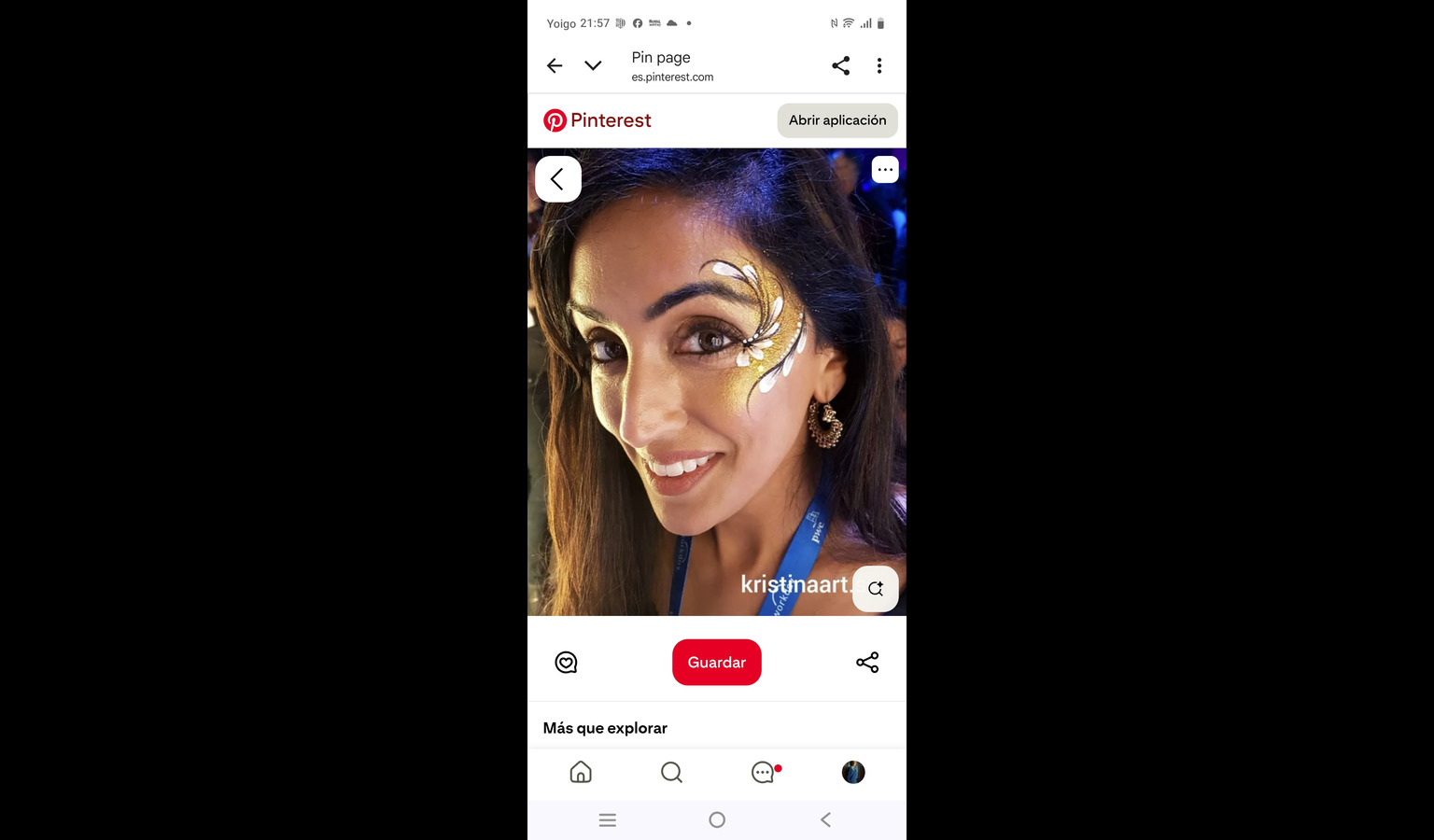Share this pin using the share icon
The width and height of the screenshot is (1434, 840).
[x=867, y=663]
